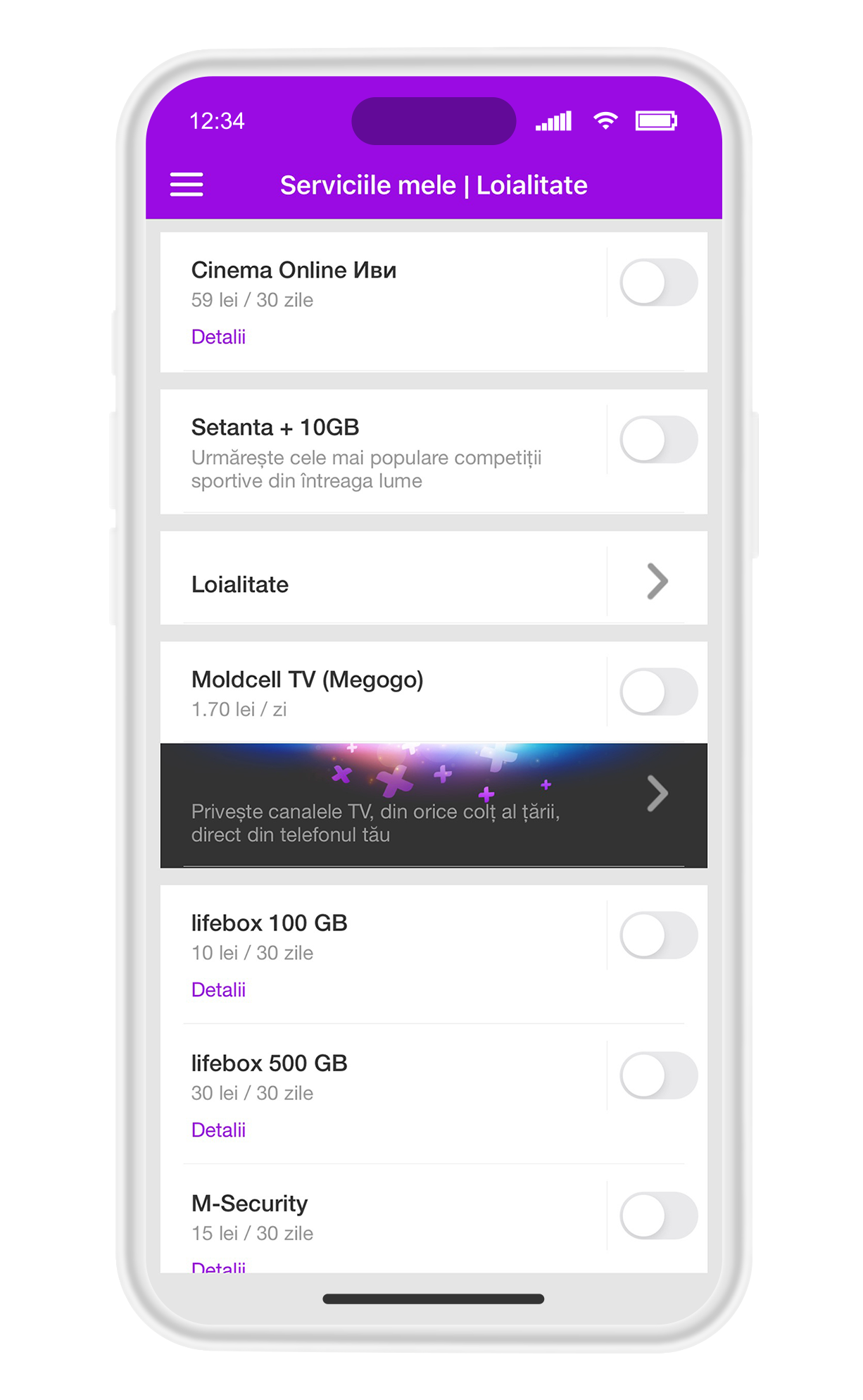Tap the Wi-Fi status icon
Viewport: 863px width, 1400px height.
(604, 120)
